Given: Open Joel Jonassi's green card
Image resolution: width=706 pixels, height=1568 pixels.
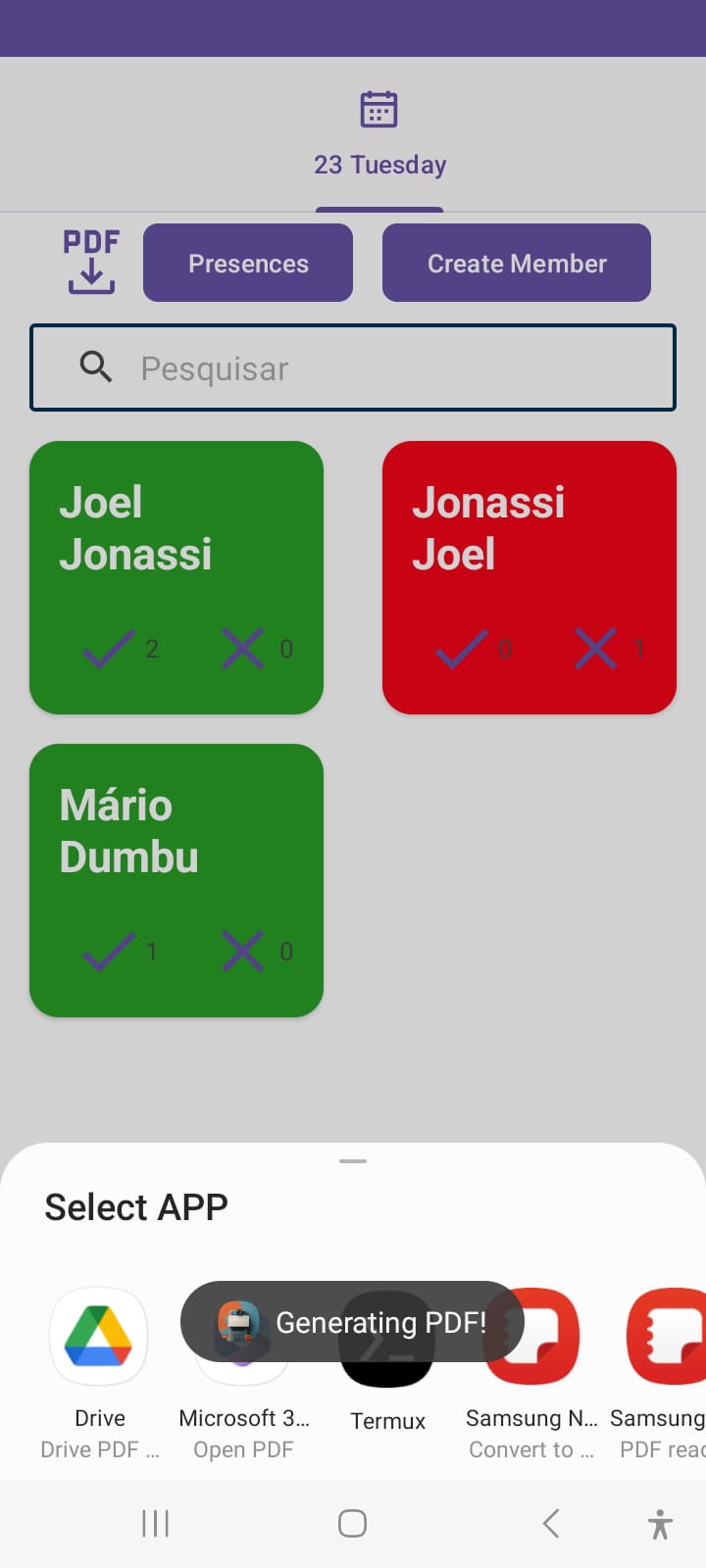Looking at the screenshot, I should pos(176,577).
